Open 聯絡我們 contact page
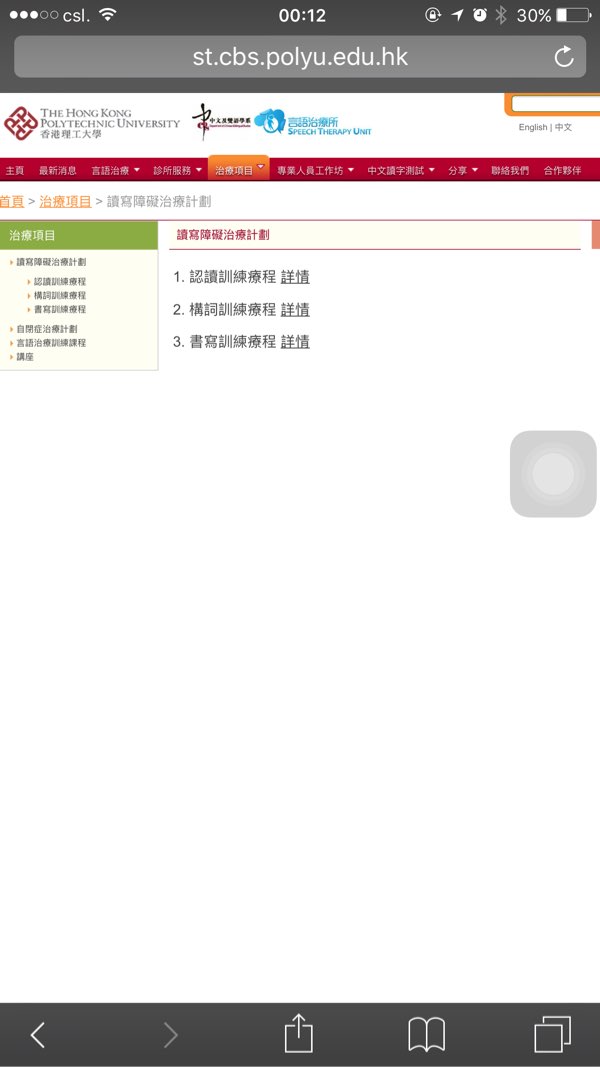600x1067 pixels. click(510, 170)
